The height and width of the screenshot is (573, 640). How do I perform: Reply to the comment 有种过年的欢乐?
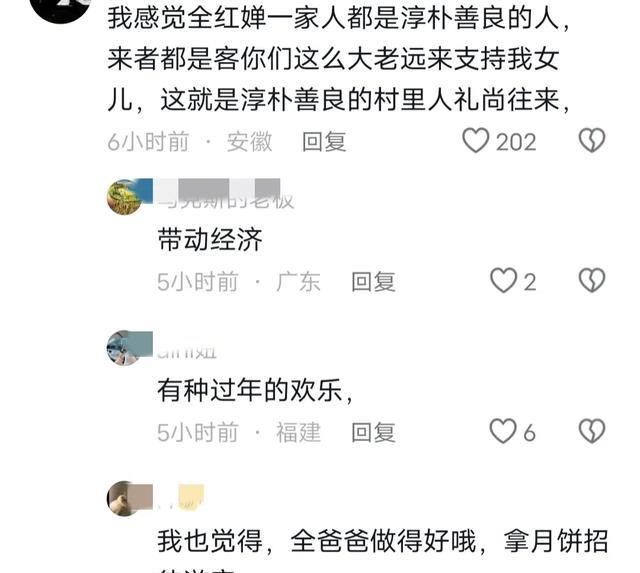[373, 432]
